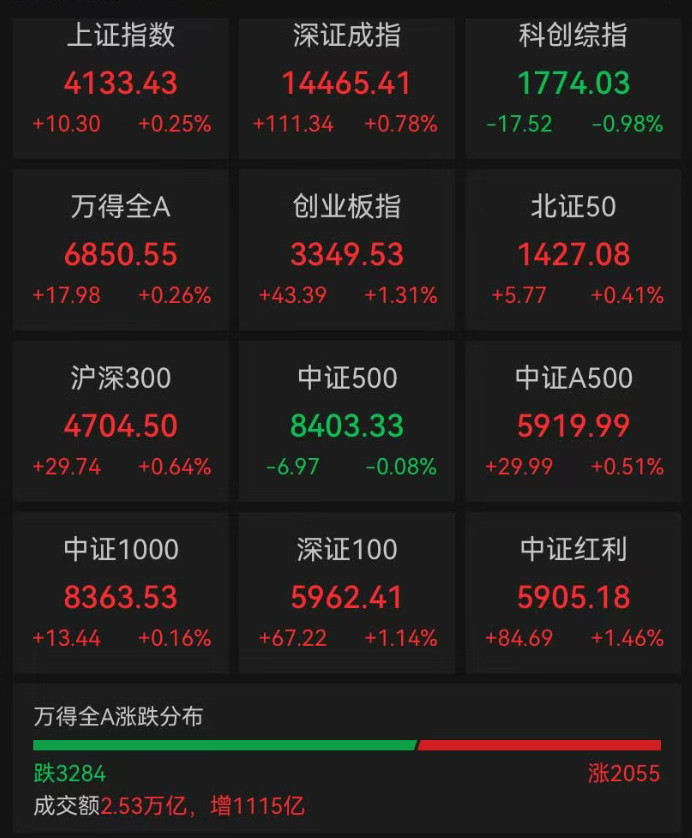The height and width of the screenshot is (838, 692).
Task: Select the 中证A500 index card
Action: [x=573, y=424]
